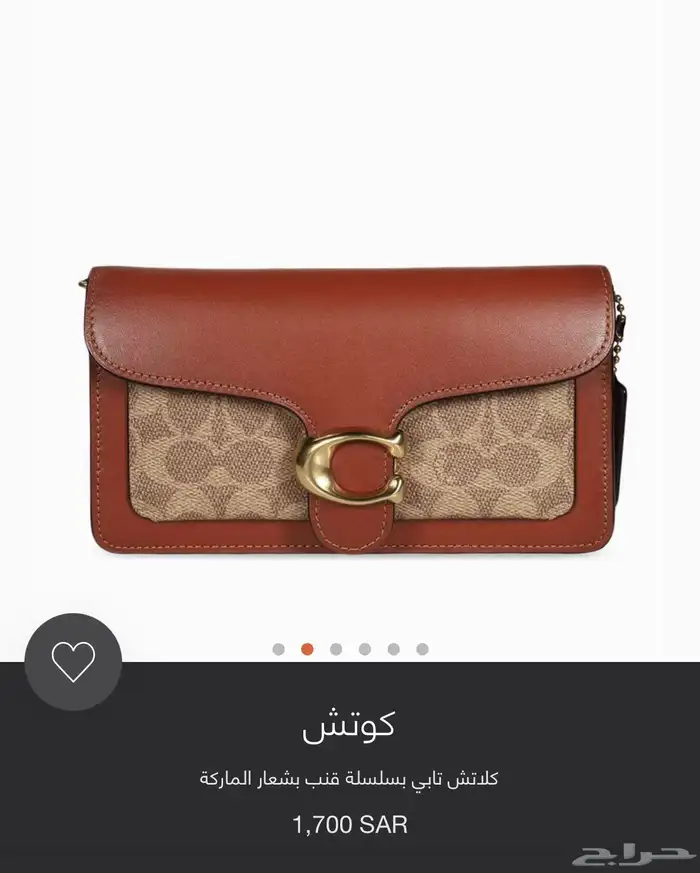Add the Coach bag to favorites
Screen dimensions: 700x873
(73, 662)
